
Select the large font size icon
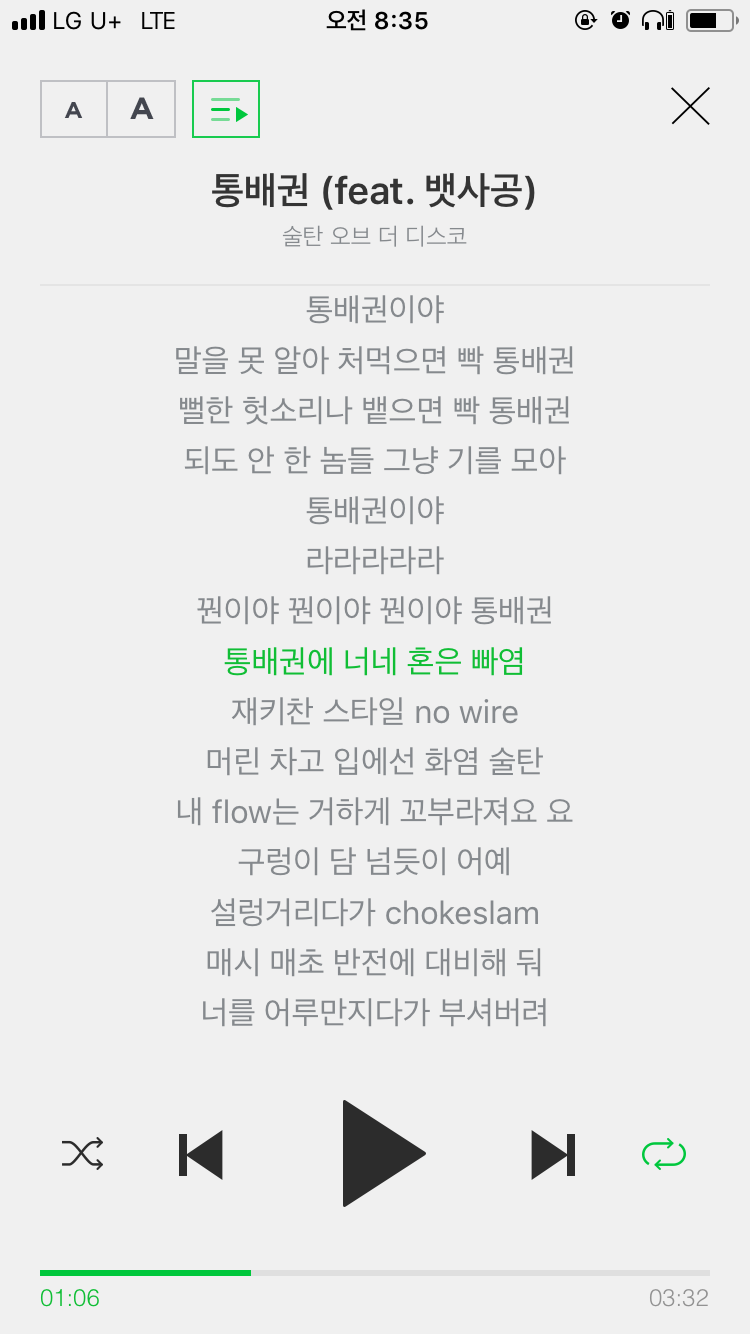click(x=140, y=108)
